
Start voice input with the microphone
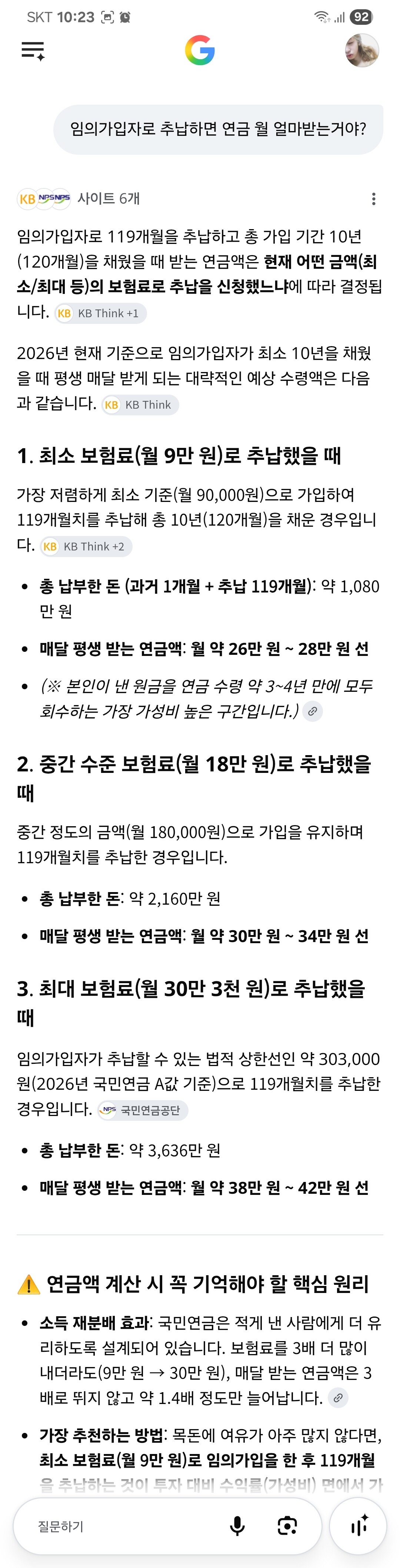(x=237, y=1526)
